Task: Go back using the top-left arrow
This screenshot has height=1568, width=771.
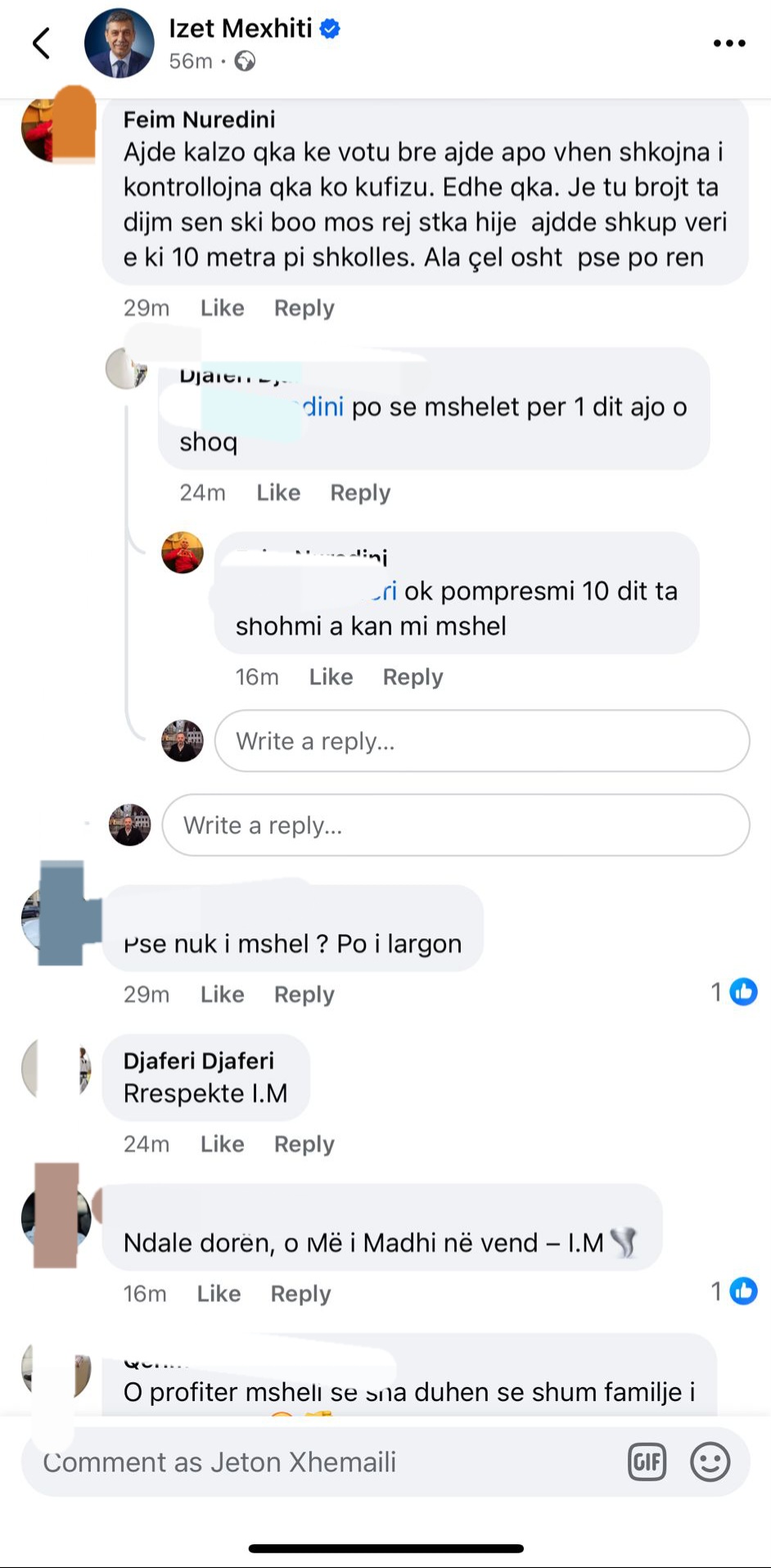Action: coord(42,43)
